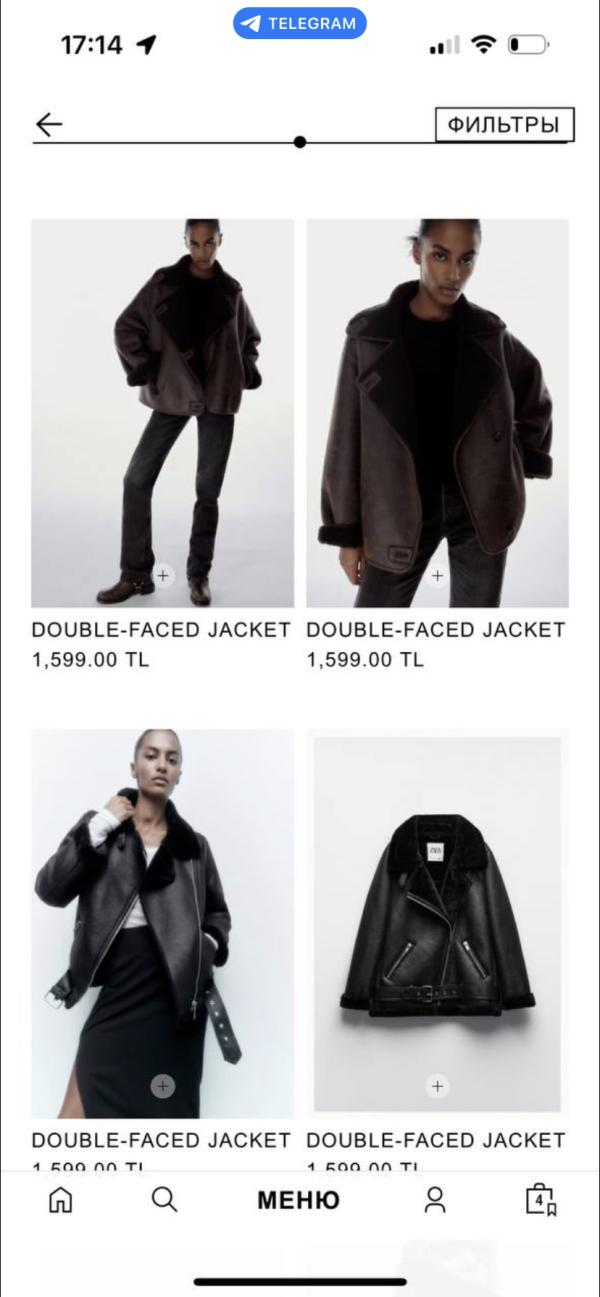
Task: Quick-add the black belted jacket on model
Action: 163,1086
